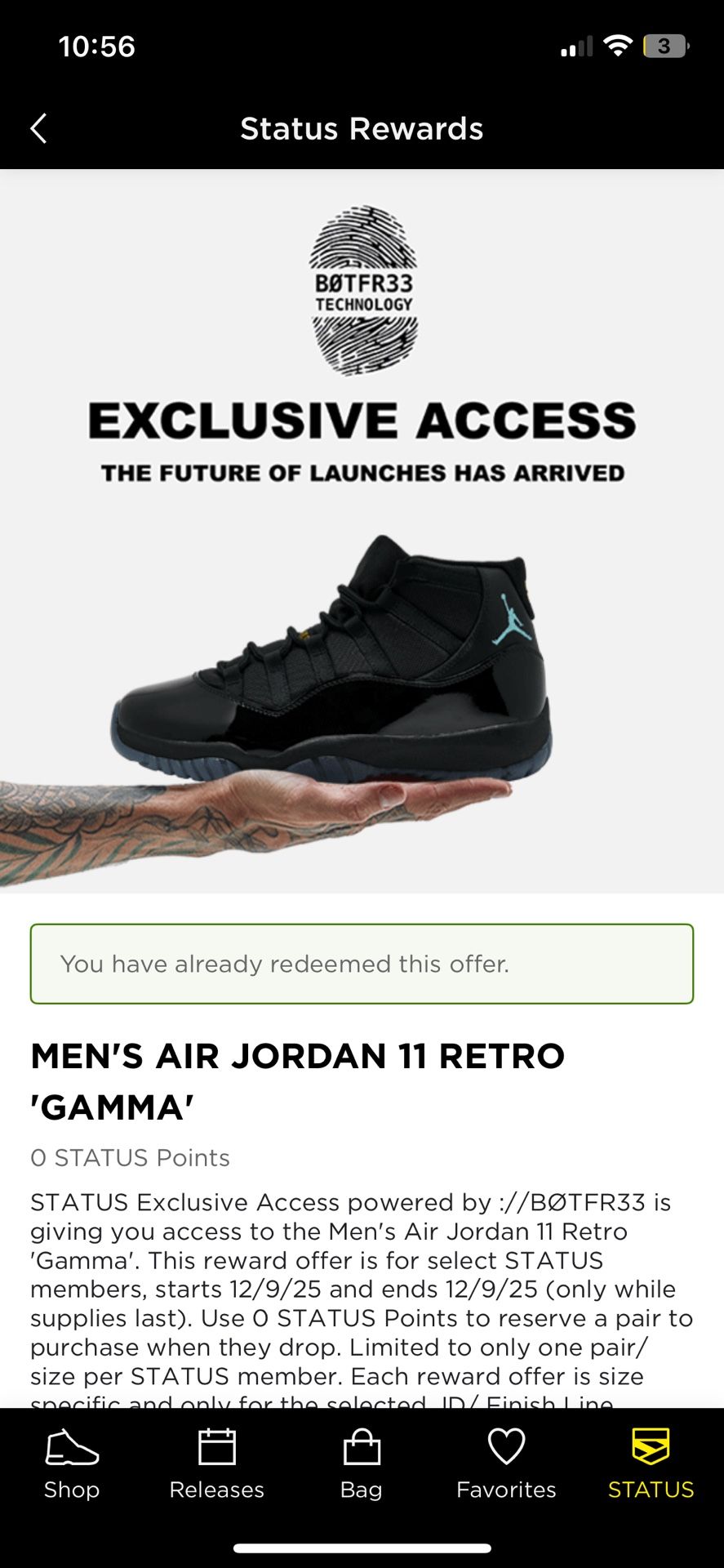Open the Bag icon

362,1445
